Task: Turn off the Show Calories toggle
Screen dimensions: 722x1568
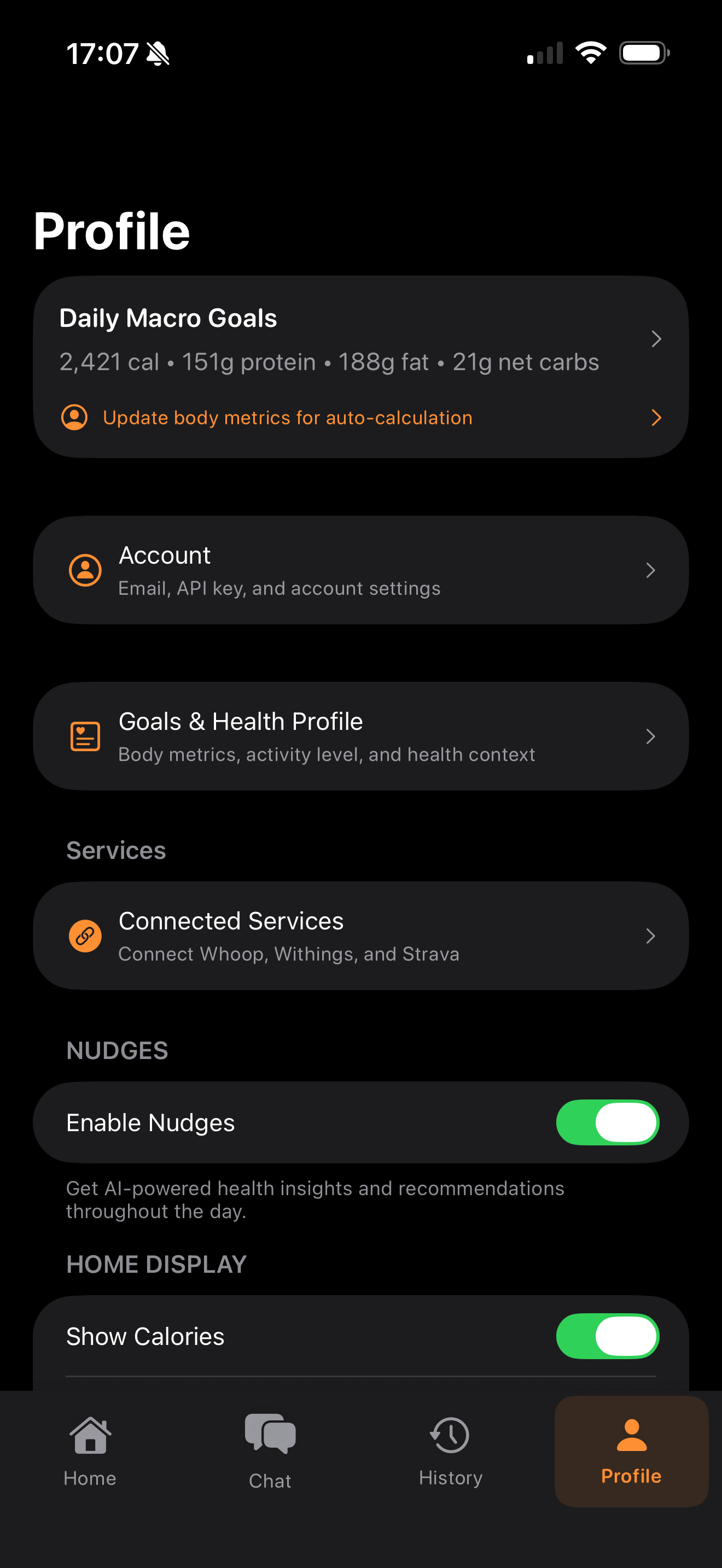Action: [608, 1337]
